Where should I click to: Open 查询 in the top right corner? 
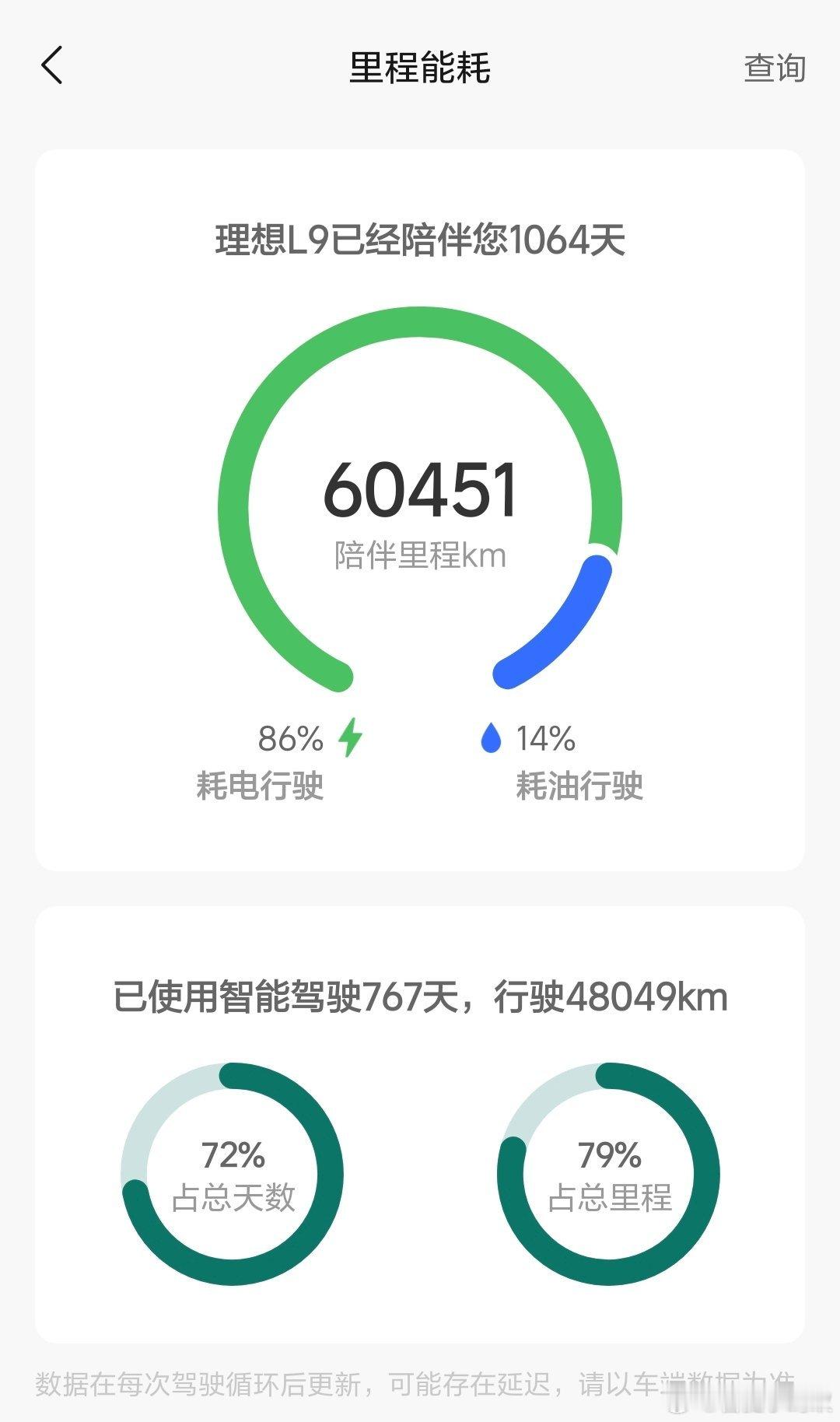coord(775,68)
